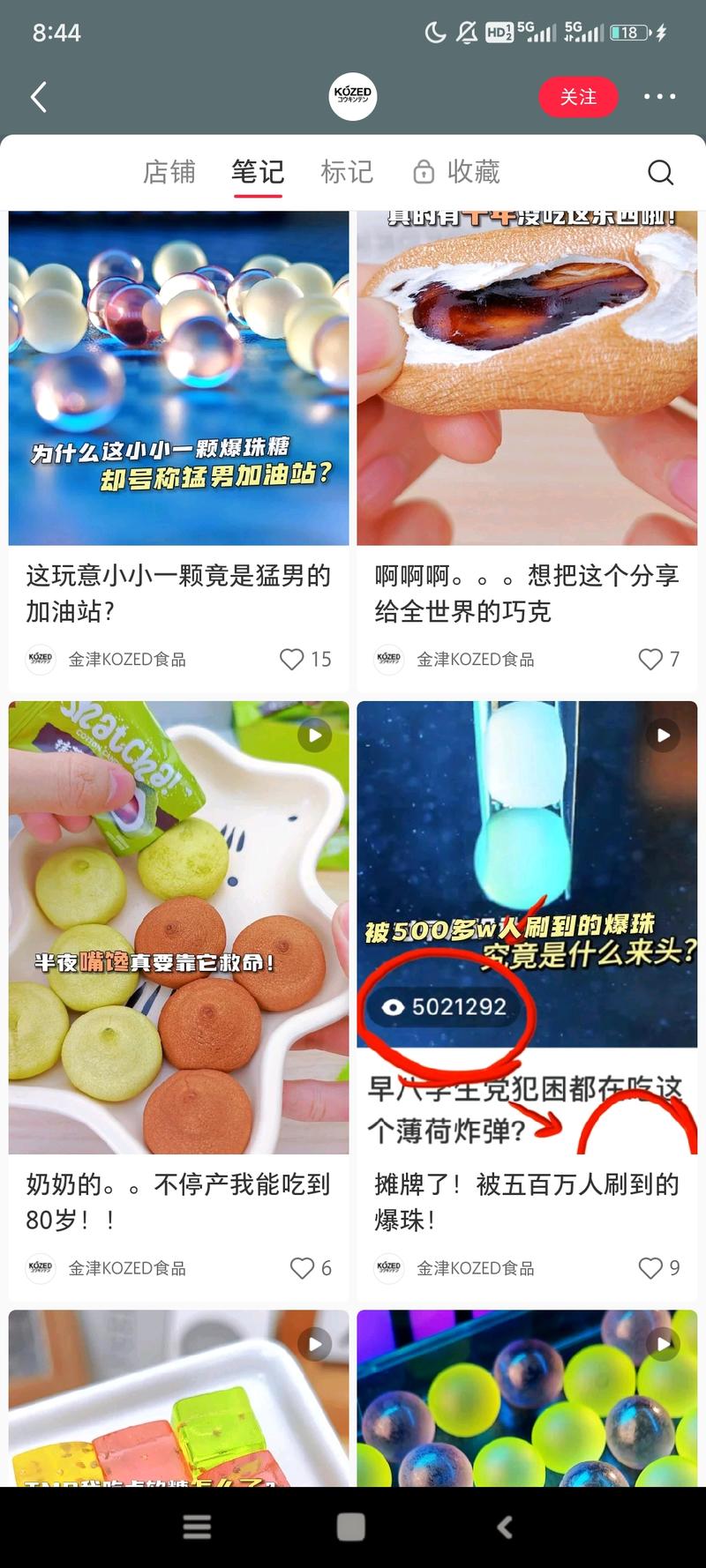The image size is (706, 1568).
Task: Open the KOZED avatar in the header
Action: coord(353,96)
